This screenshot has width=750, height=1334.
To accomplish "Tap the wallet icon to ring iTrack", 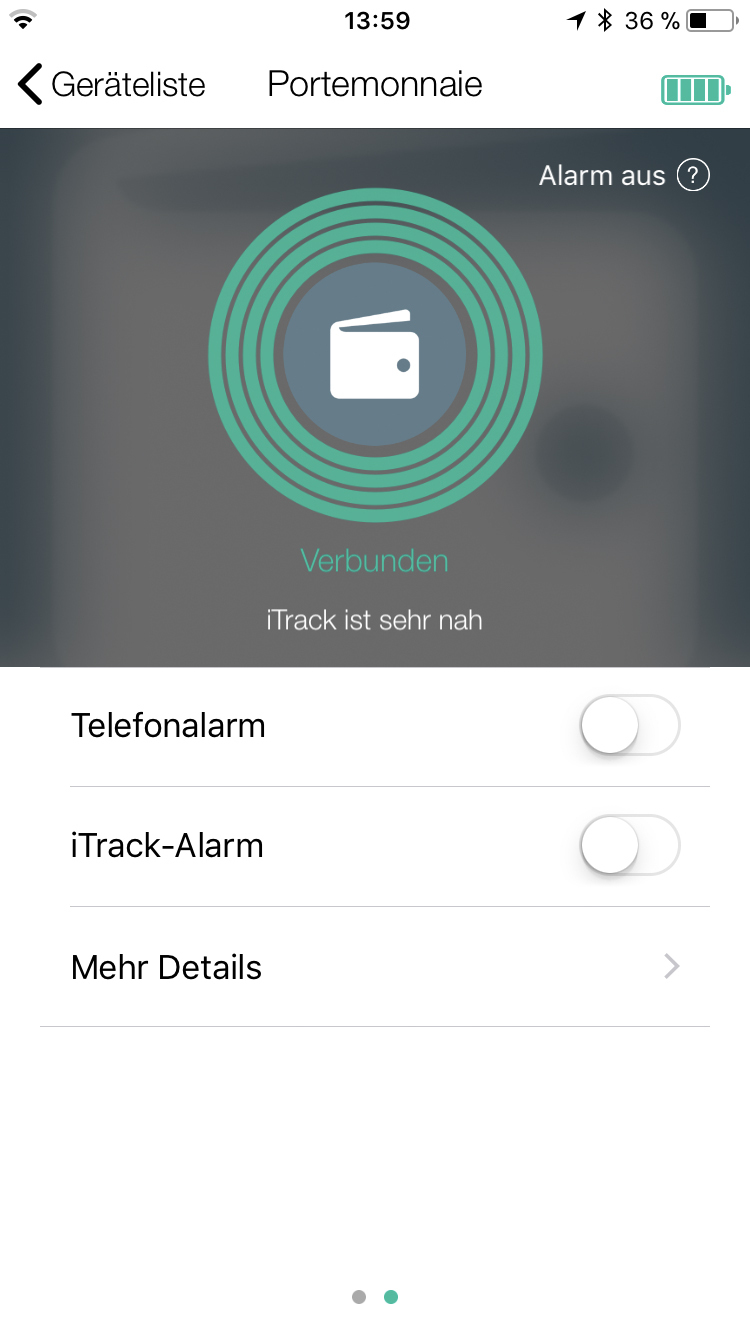I will [375, 355].
